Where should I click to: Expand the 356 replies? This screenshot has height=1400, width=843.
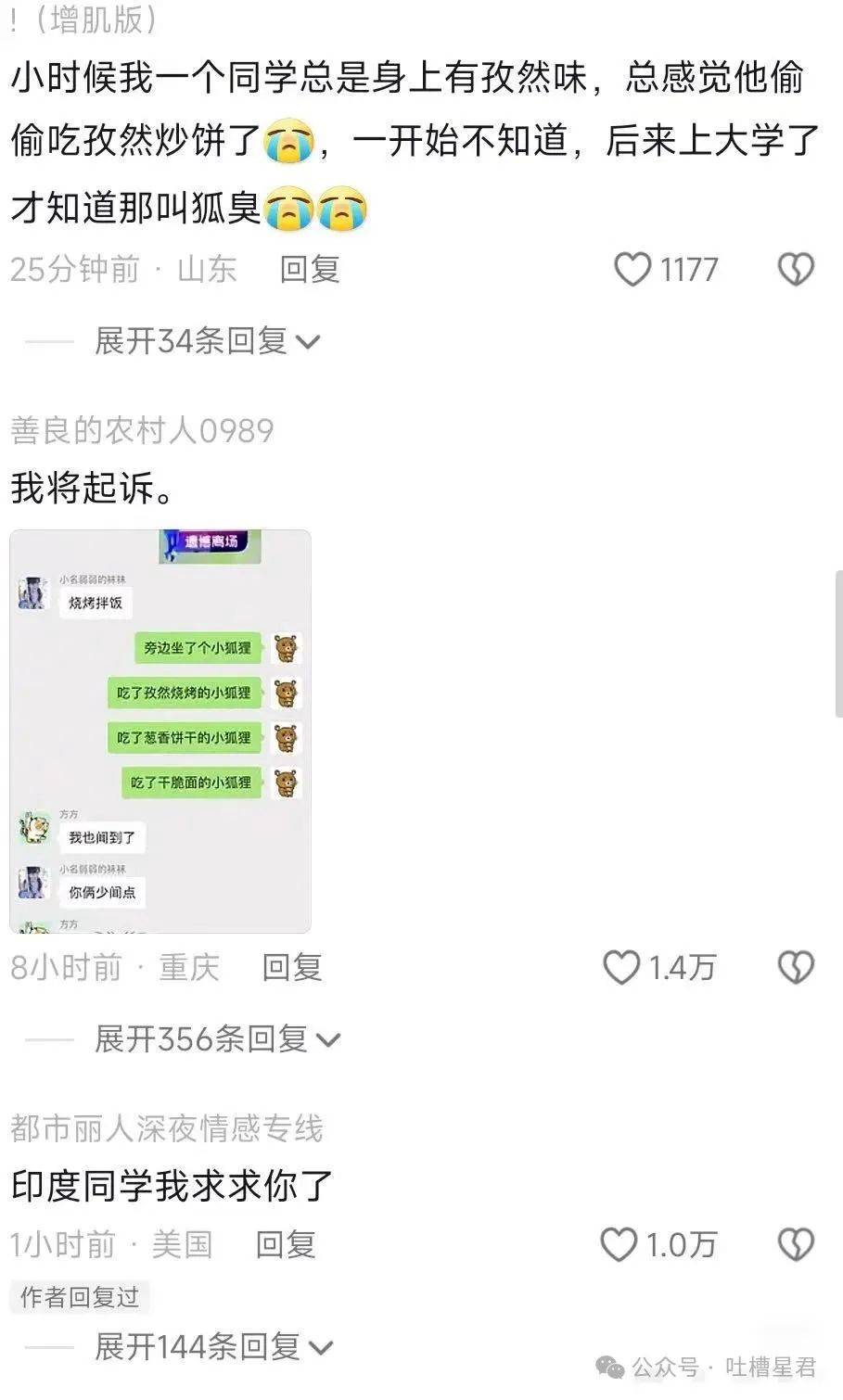[217, 1039]
